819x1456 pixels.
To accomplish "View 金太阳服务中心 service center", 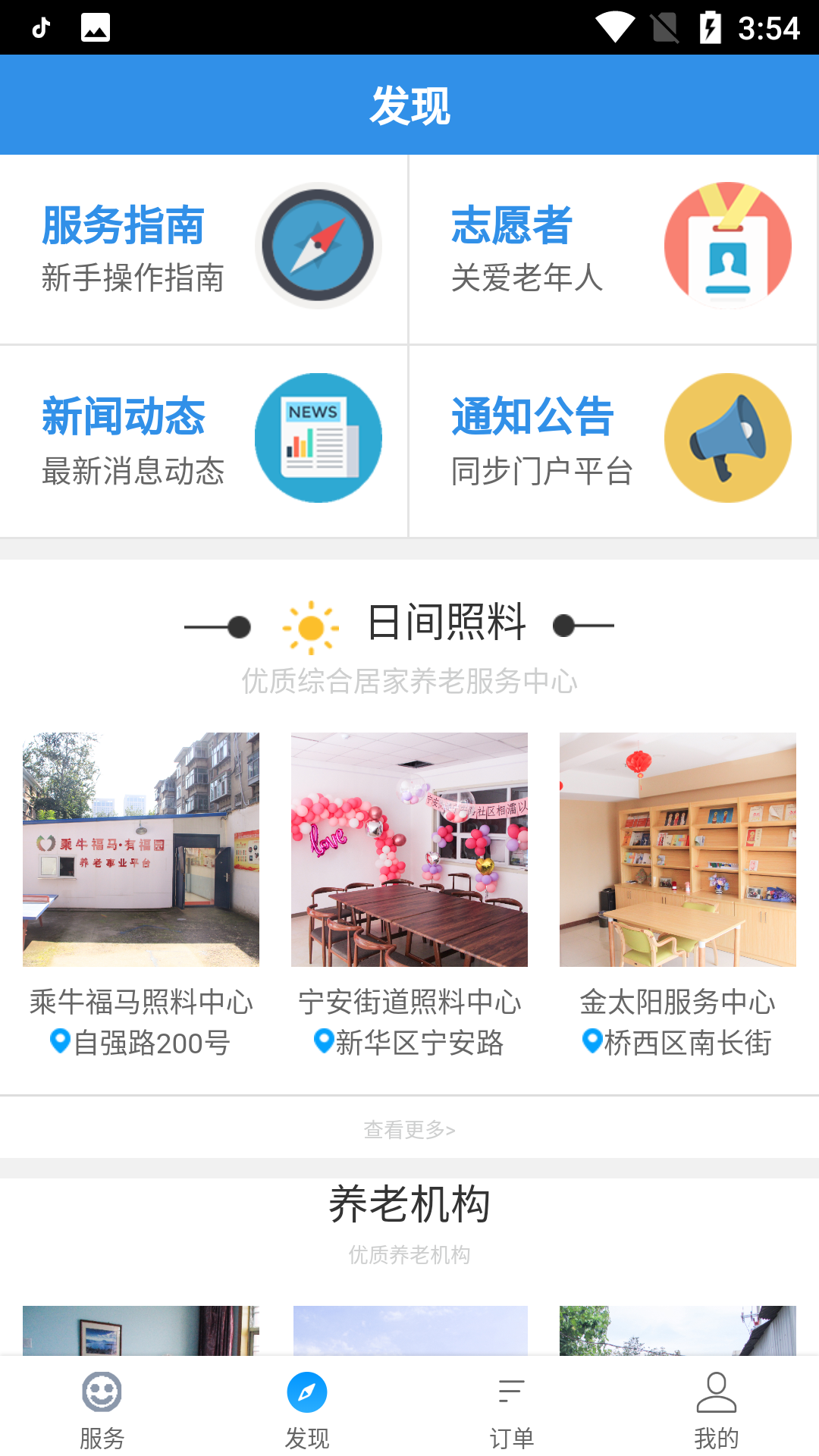I will tap(678, 895).
